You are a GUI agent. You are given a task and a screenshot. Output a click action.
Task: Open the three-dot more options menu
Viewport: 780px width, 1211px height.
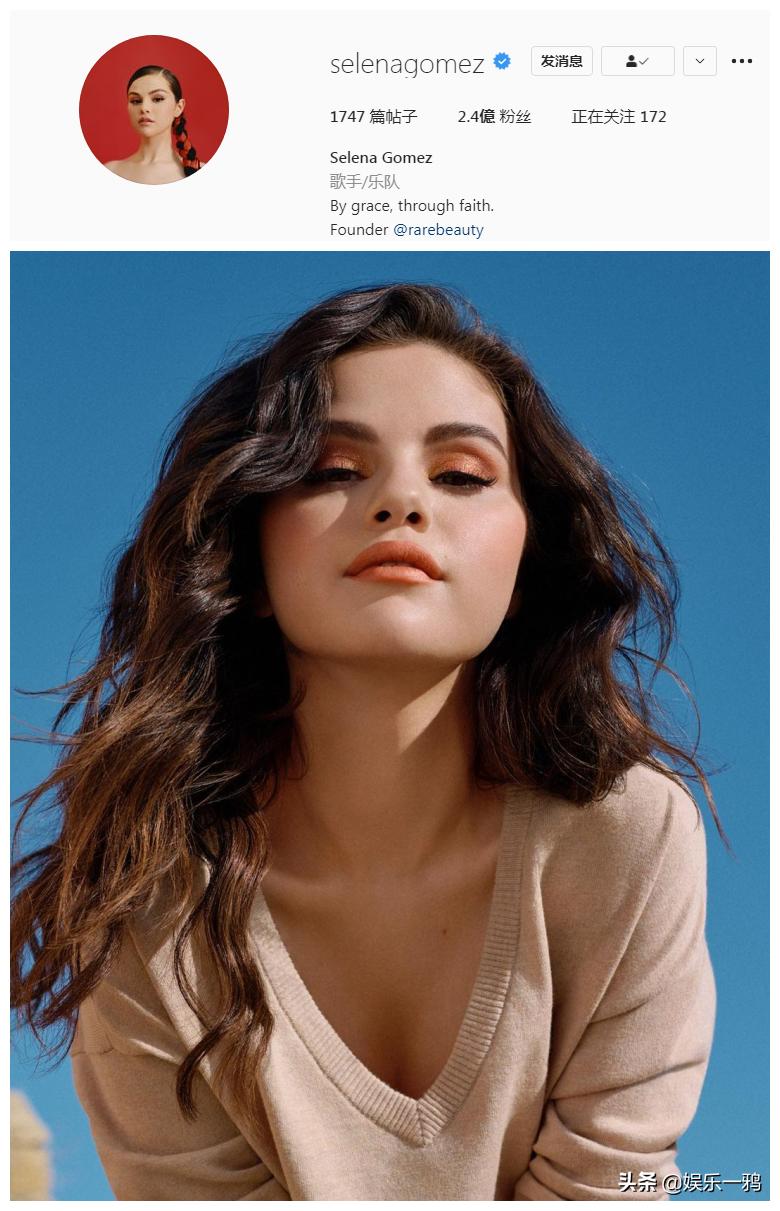coord(741,61)
